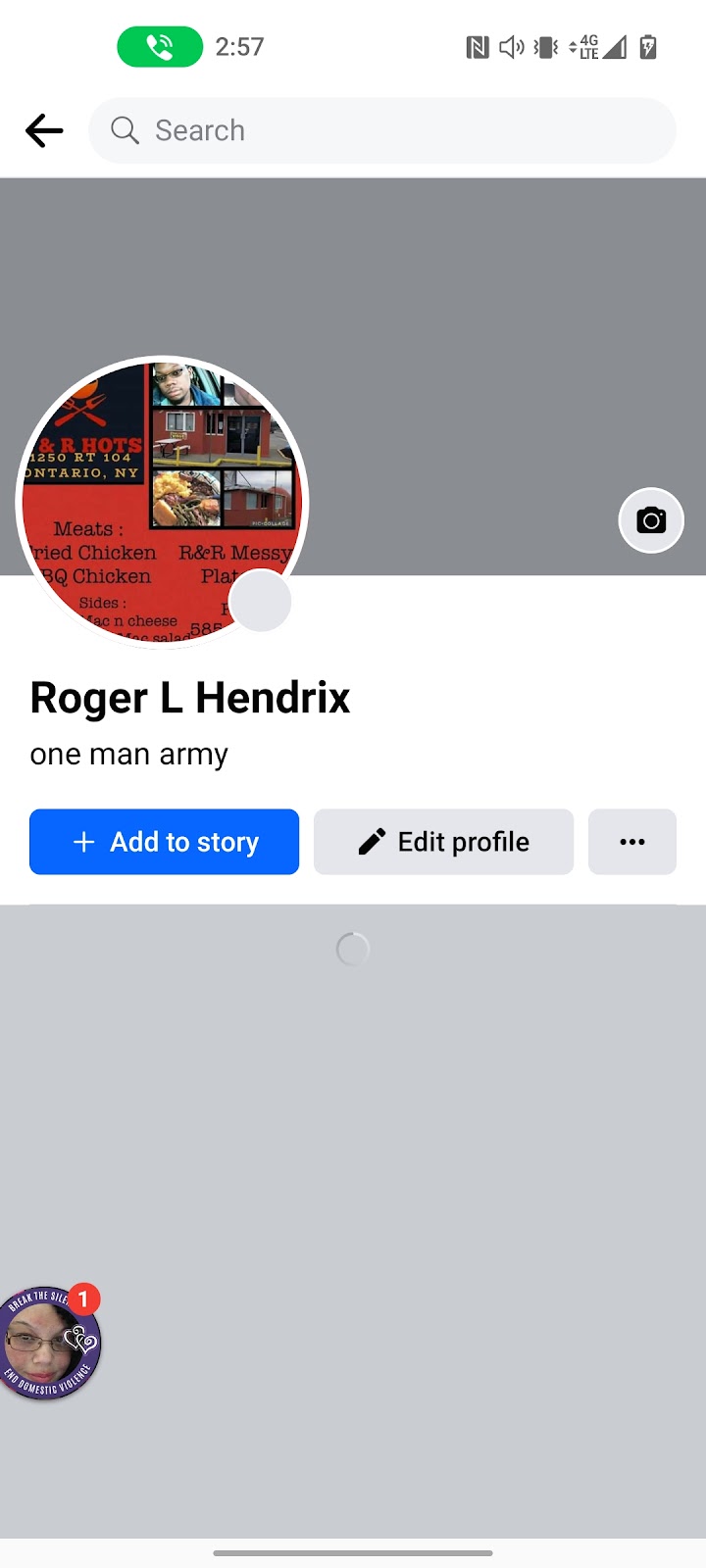Open Edit profile
The height and width of the screenshot is (1568, 706).
point(443,842)
